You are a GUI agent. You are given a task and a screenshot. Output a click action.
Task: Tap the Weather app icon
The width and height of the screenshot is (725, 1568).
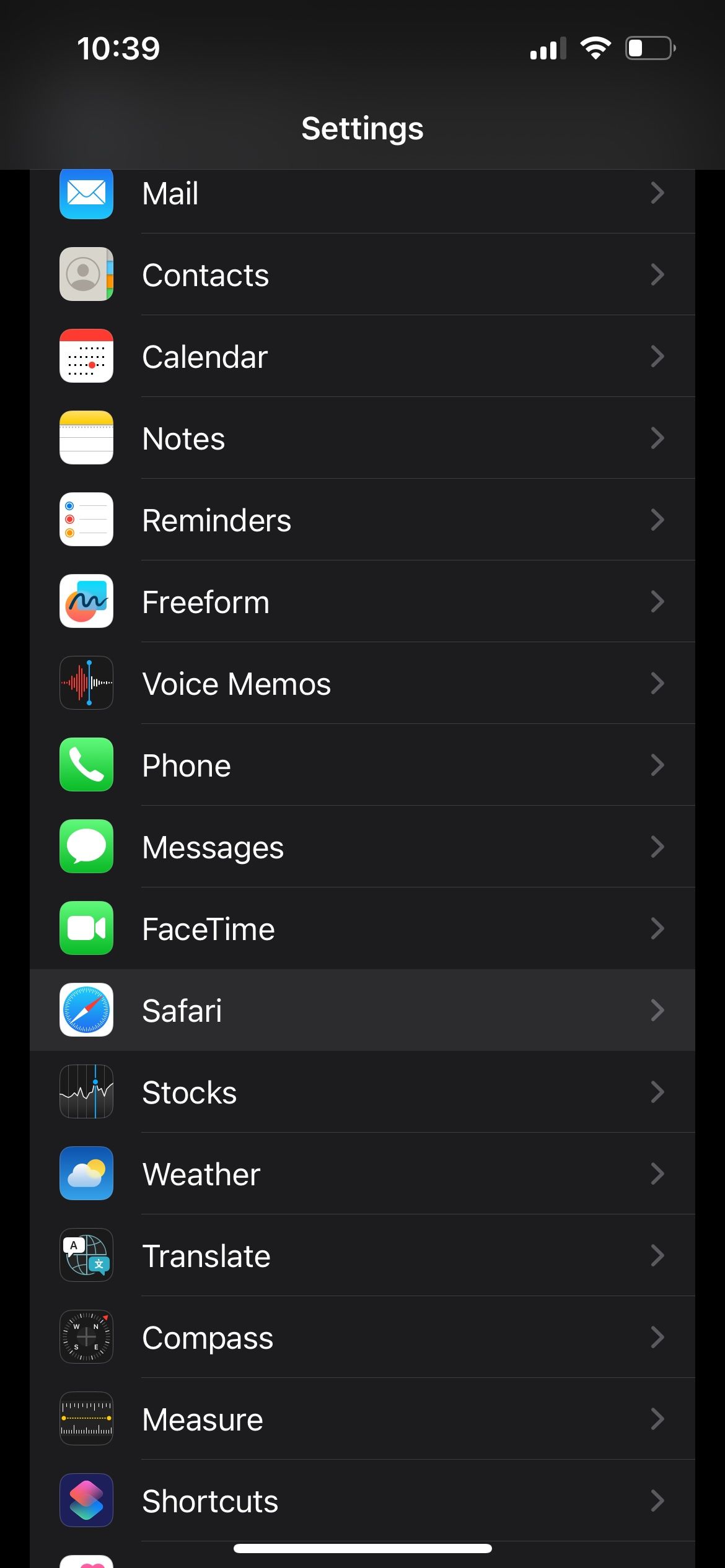(x=86, y=1174)
